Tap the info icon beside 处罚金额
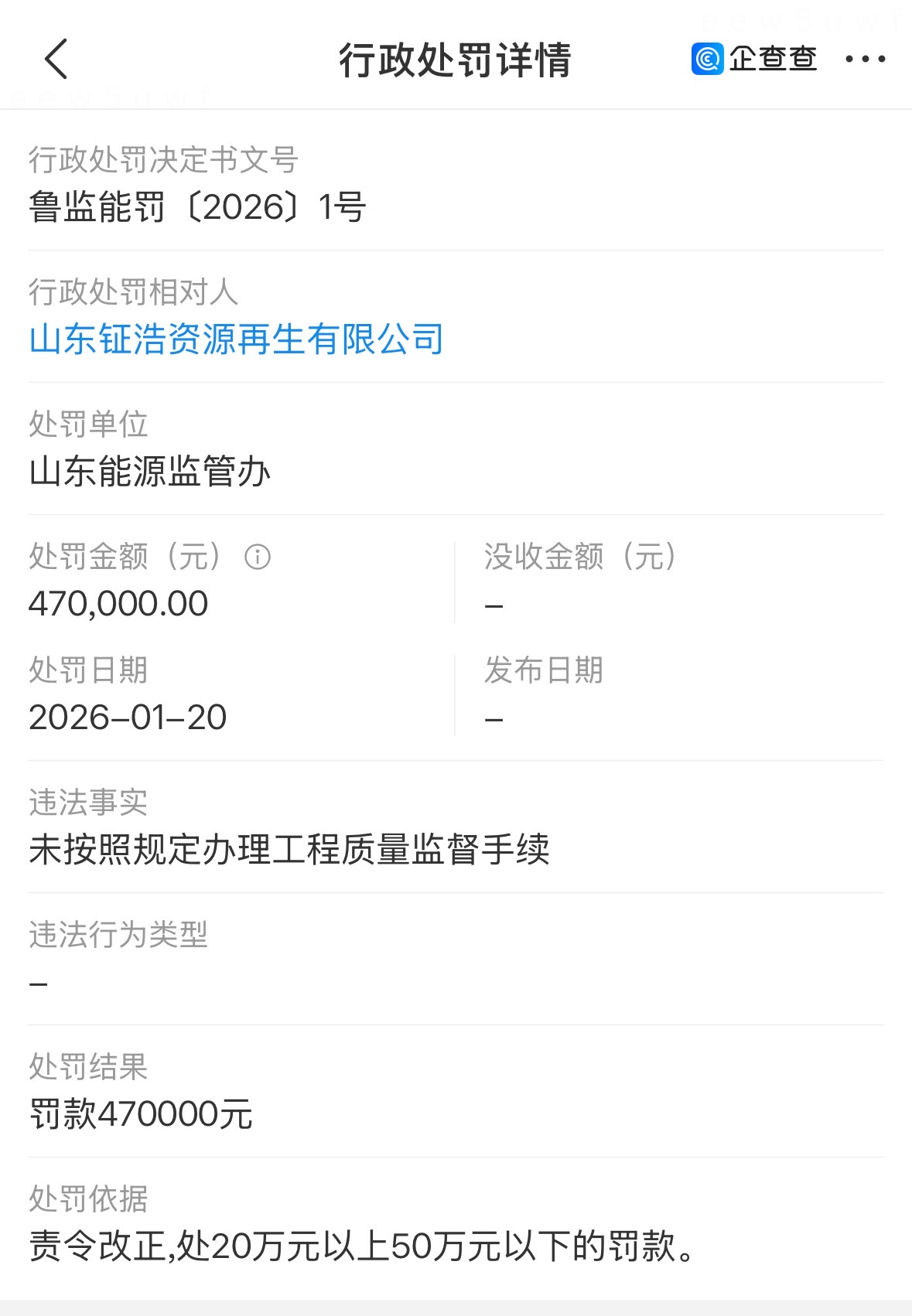Screen dimensions: 912x1316 click(x=258, y=557)
